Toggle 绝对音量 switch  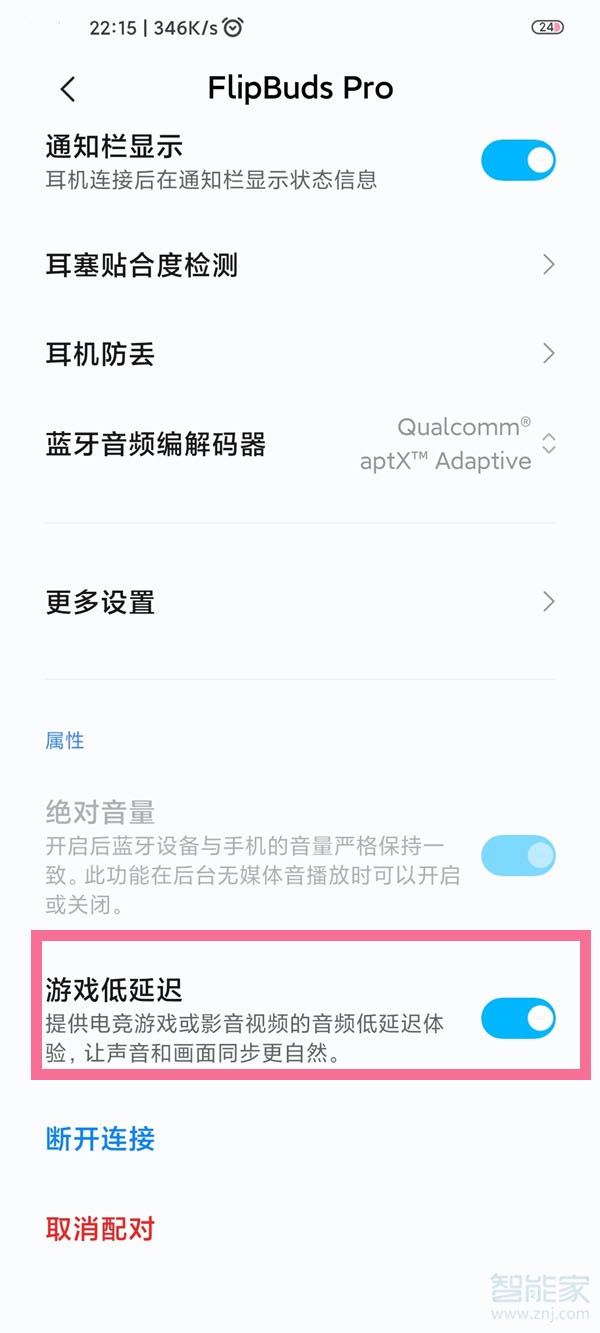click(518, 855)
